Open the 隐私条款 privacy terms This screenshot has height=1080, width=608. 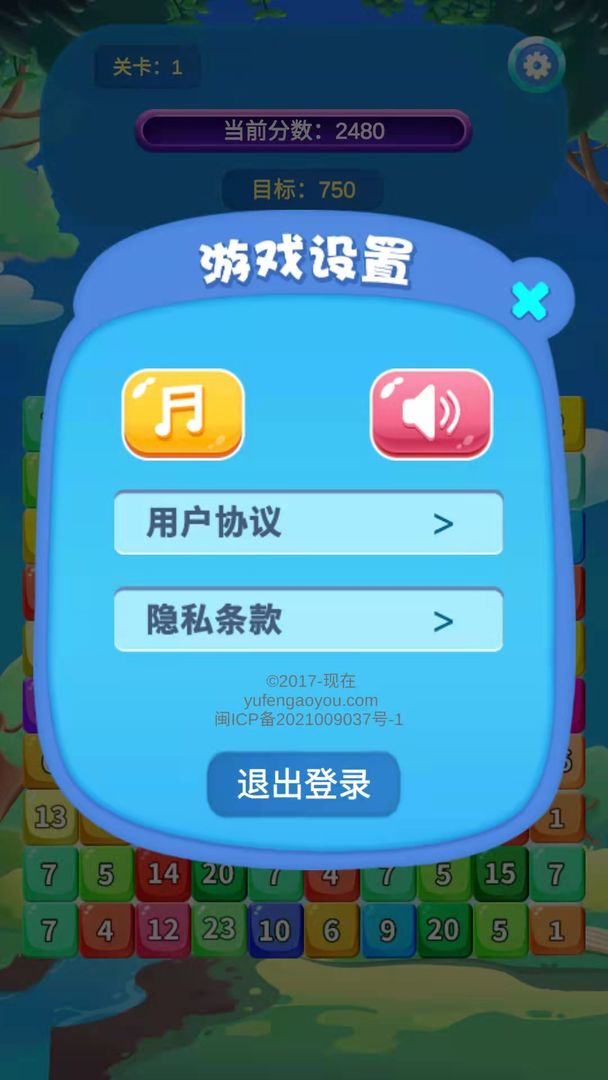pos(308,620)
